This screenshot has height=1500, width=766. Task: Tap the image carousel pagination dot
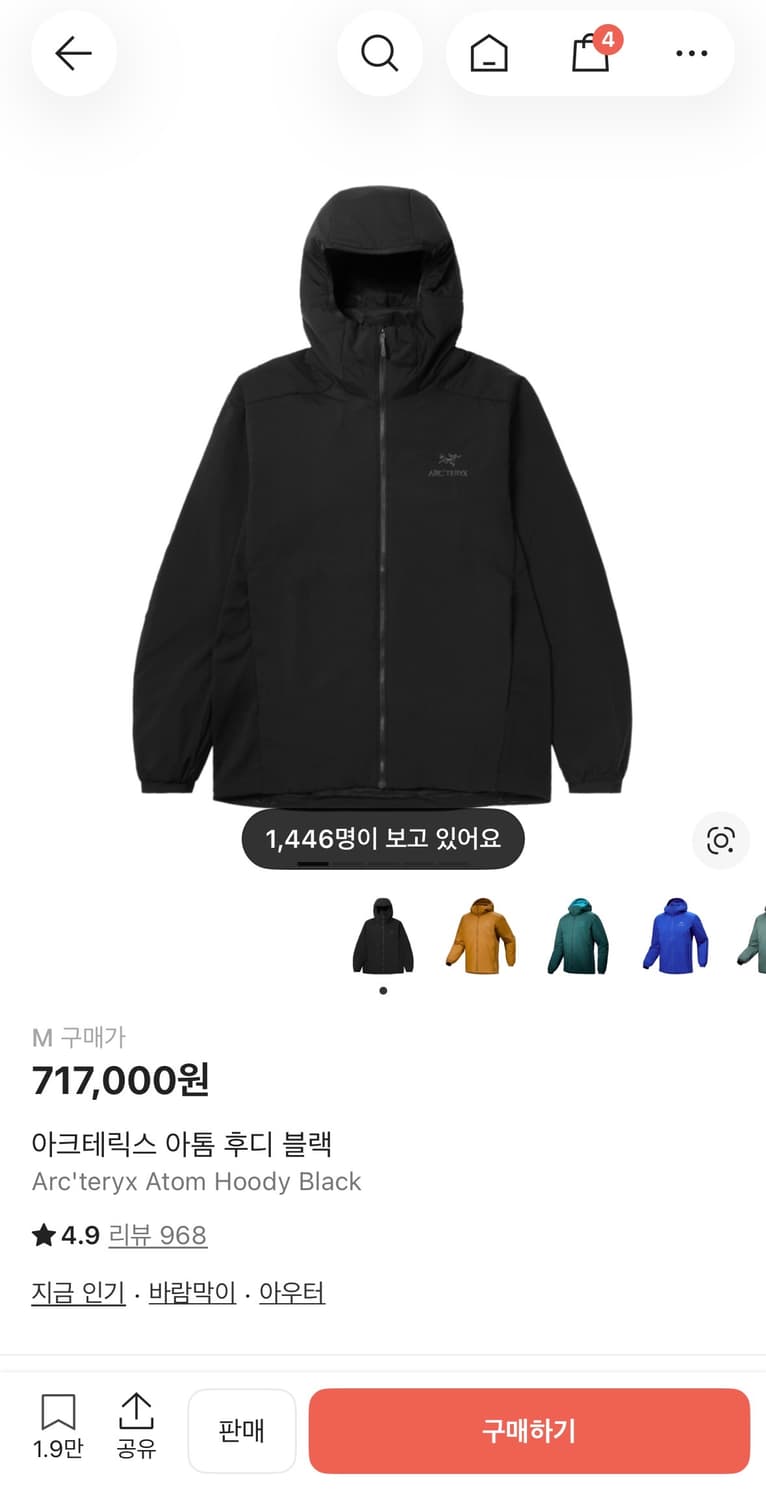pyautogui.click(x=382, y=991)
